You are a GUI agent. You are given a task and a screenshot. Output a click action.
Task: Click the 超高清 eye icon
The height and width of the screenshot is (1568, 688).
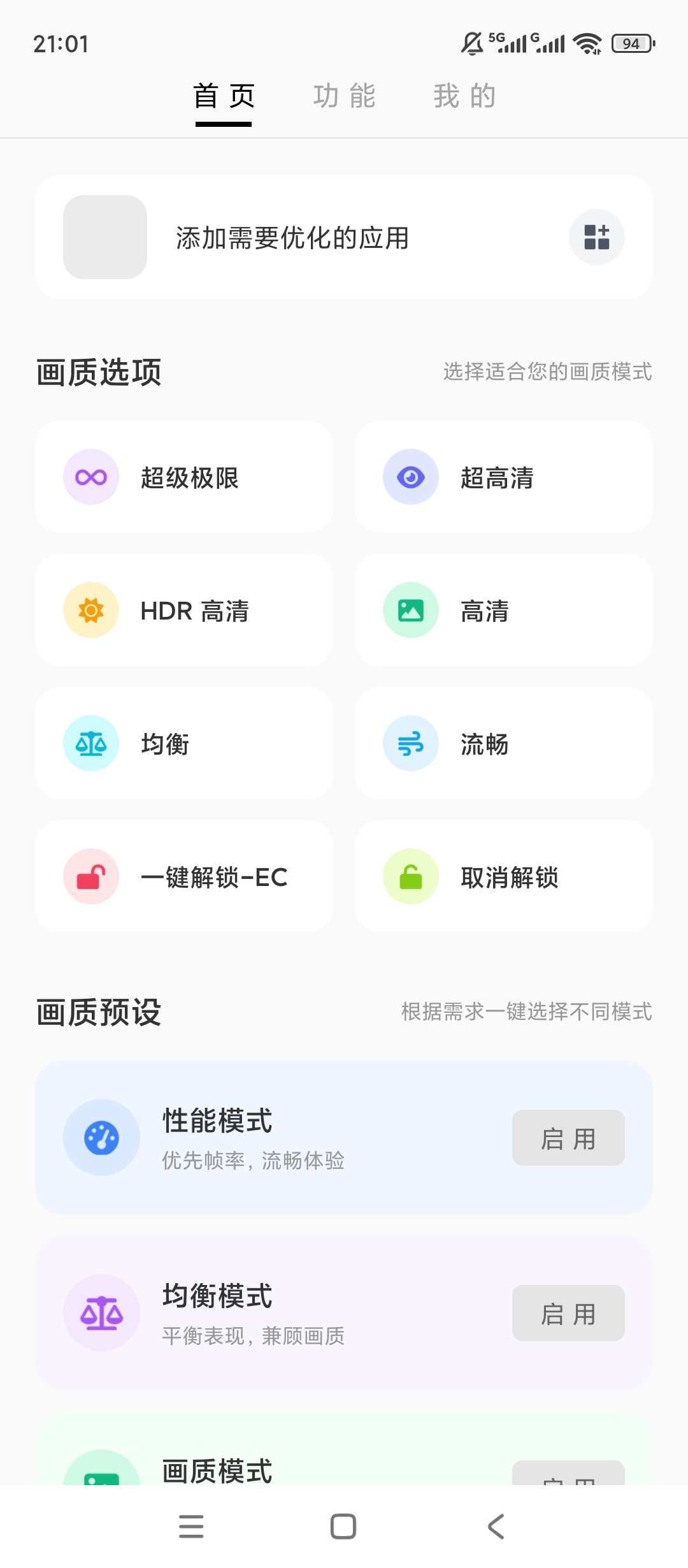tap(410, 477)
